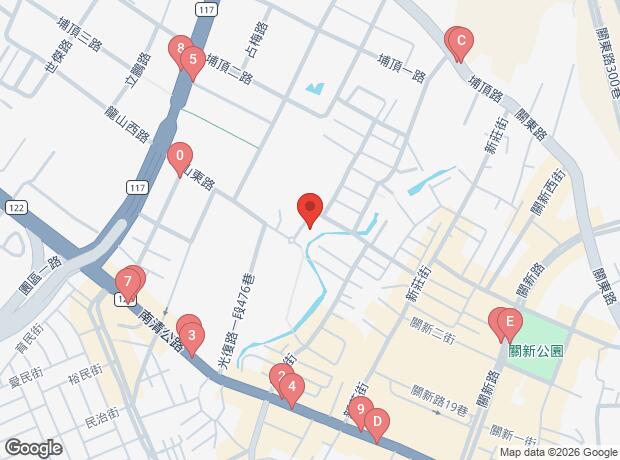The width and height of the screenshot is (620, 460).
Task: Open the map marker labeled C
Action: 459,42
